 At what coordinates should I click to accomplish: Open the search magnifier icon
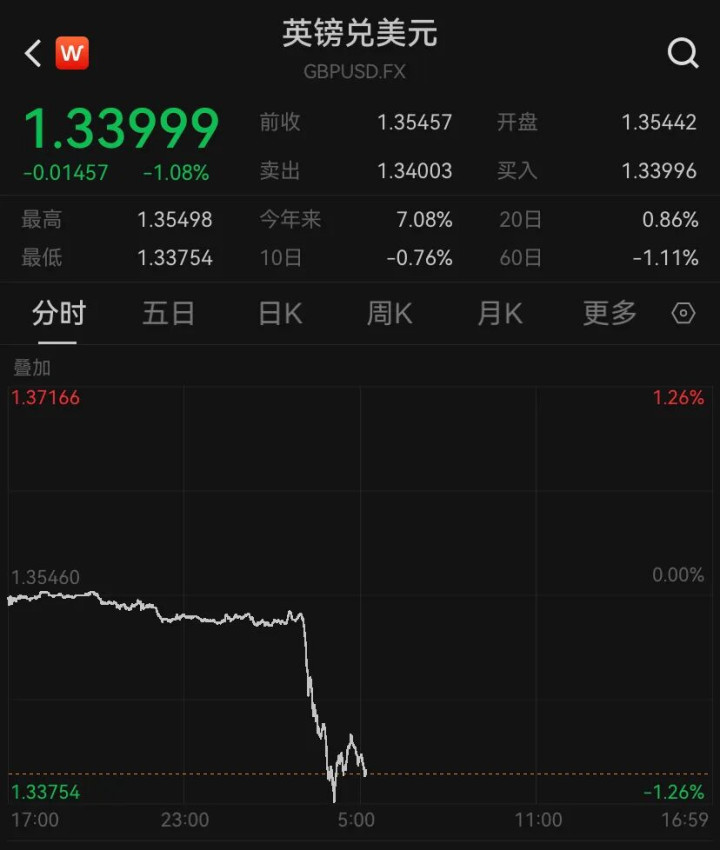(682, 53)
